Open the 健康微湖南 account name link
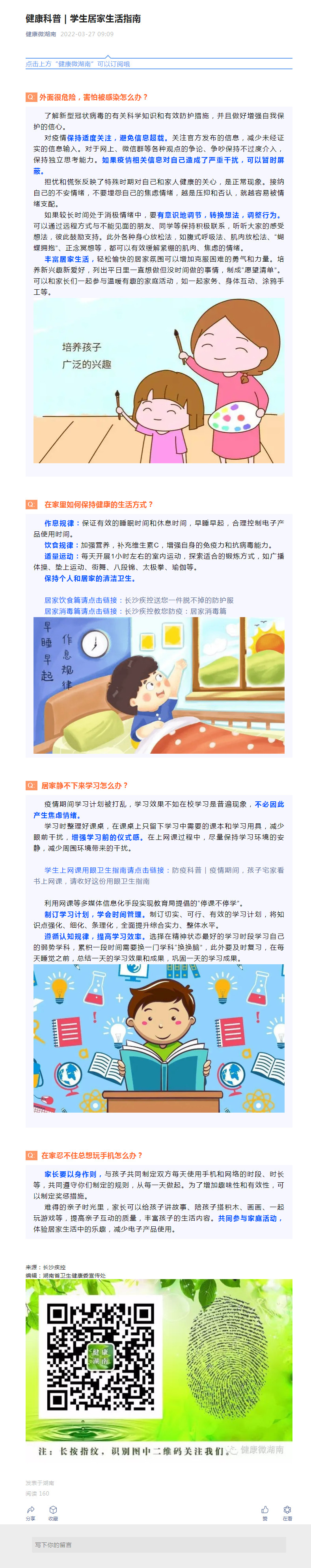 (x=40, y=34)
